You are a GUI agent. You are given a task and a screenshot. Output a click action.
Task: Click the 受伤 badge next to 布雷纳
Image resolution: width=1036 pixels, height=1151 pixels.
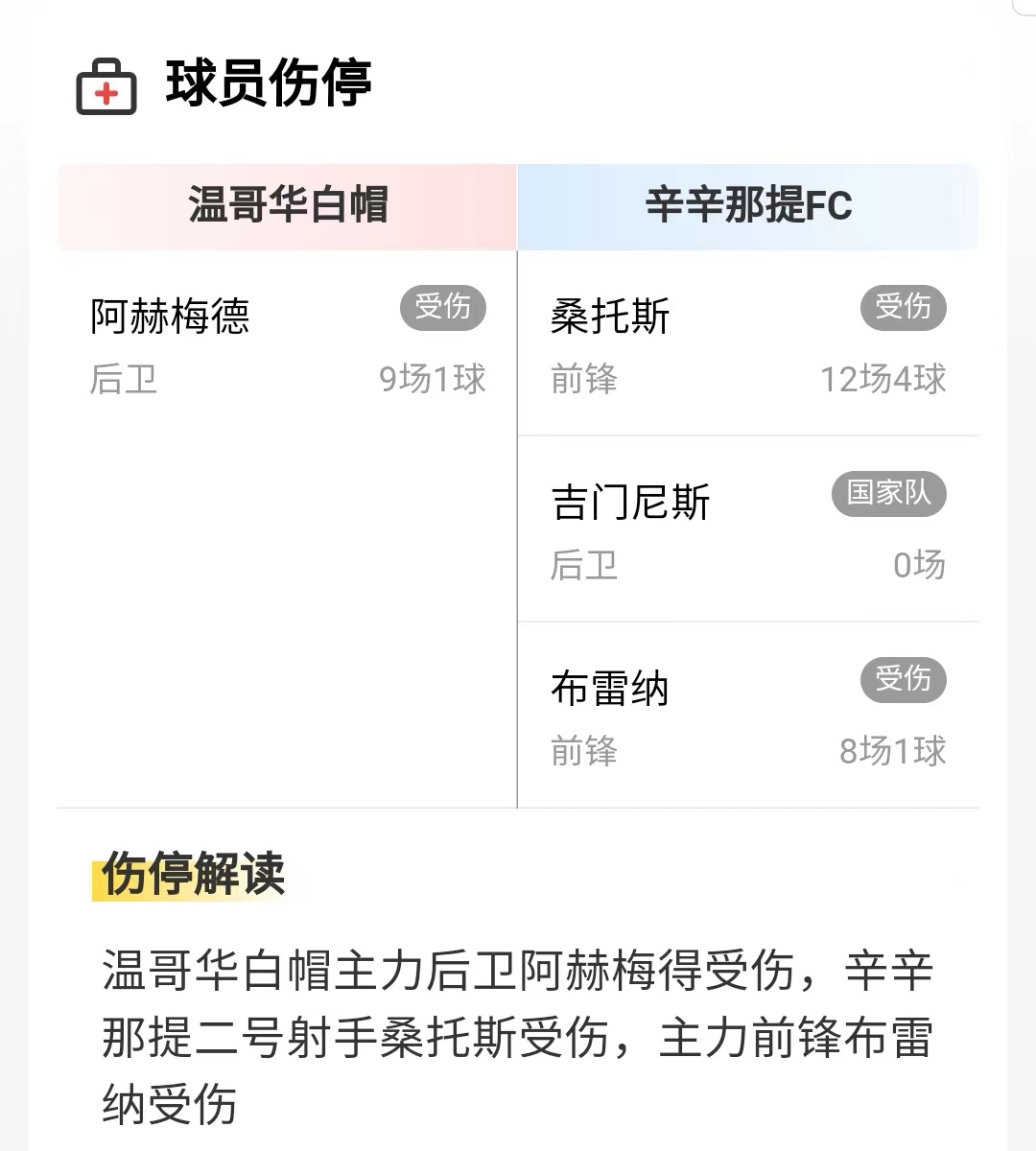click(x=903, y=680)
